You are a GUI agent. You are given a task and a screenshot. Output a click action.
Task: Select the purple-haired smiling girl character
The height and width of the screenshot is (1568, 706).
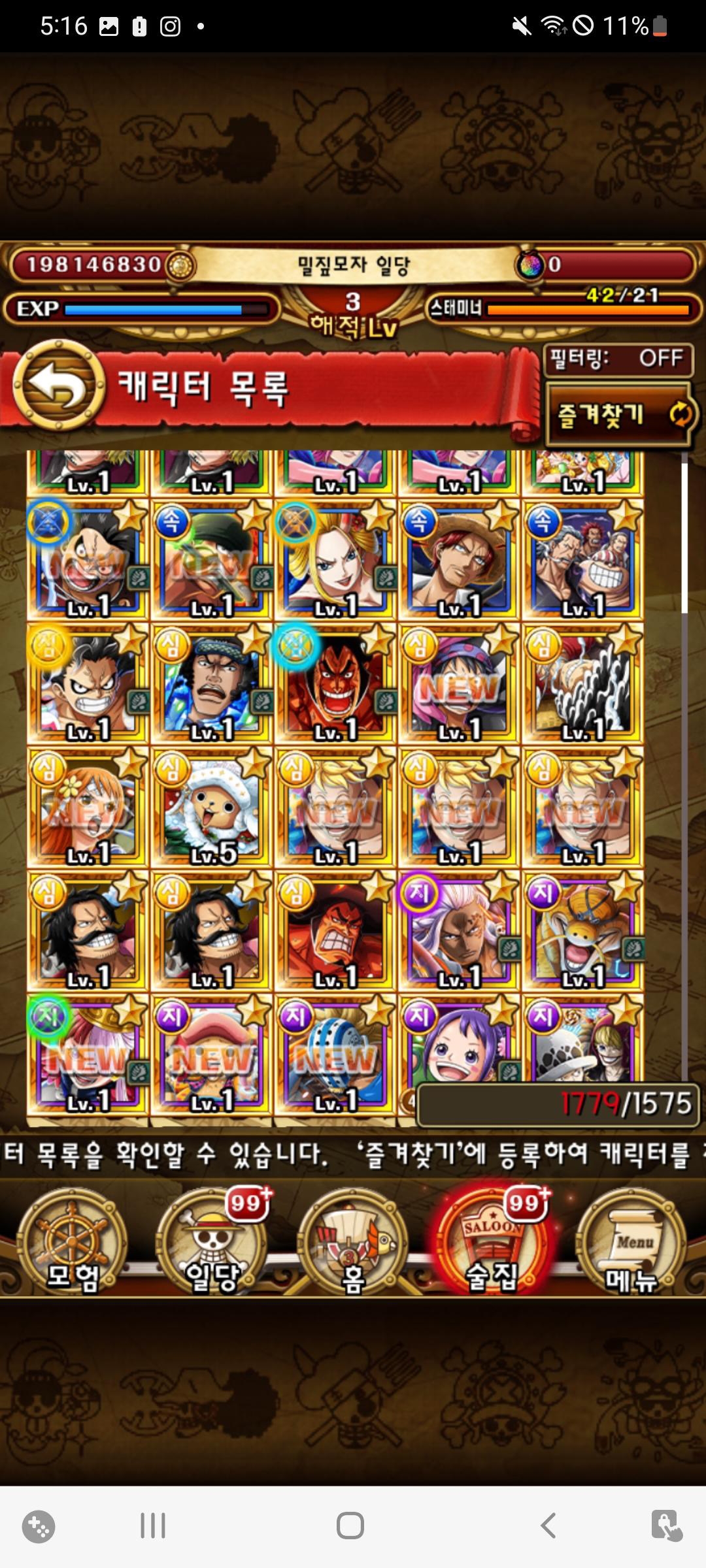(x=459, y=1045)
